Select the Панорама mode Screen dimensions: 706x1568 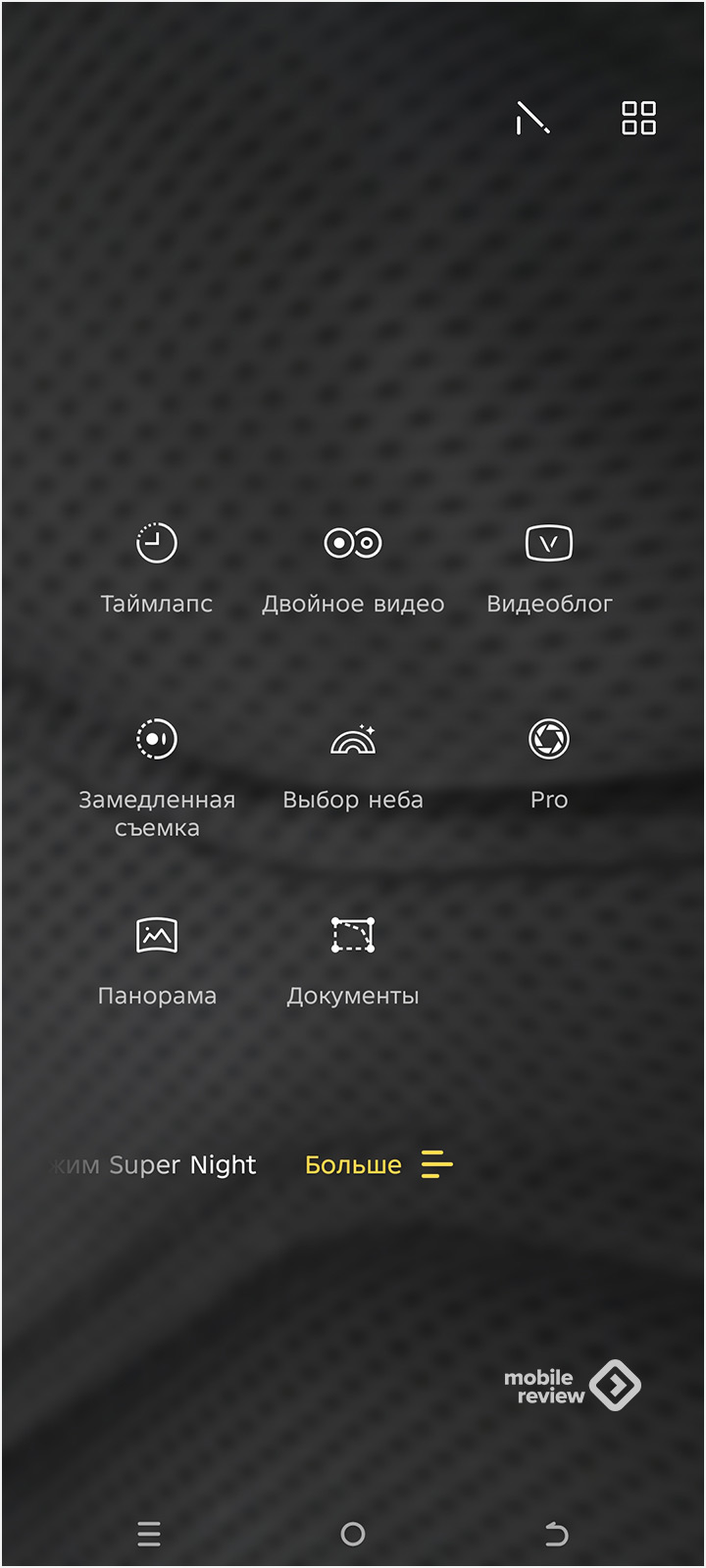[x=157, y=958]
